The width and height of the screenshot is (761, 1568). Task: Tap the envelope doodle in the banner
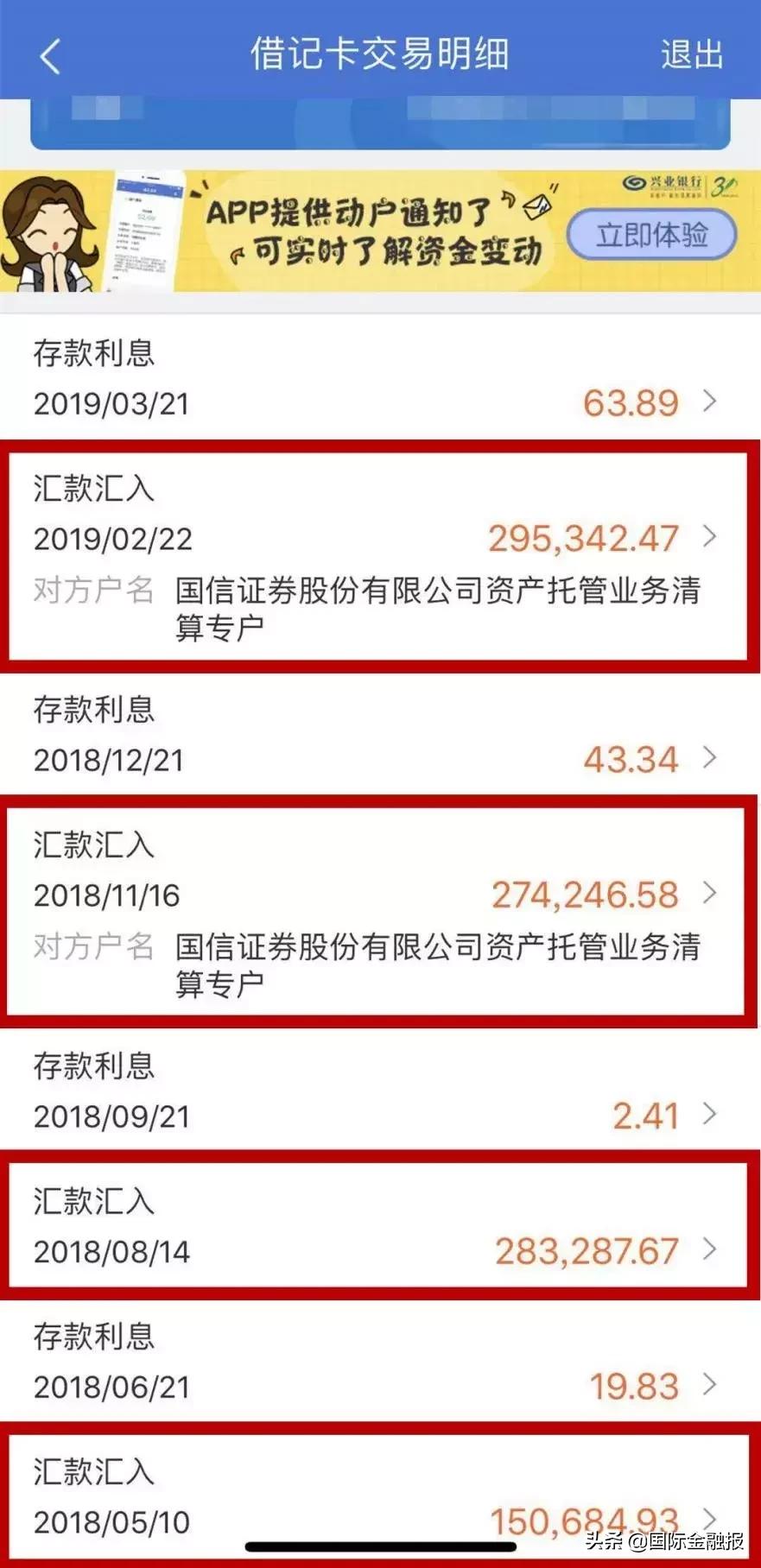click(536, 207)
